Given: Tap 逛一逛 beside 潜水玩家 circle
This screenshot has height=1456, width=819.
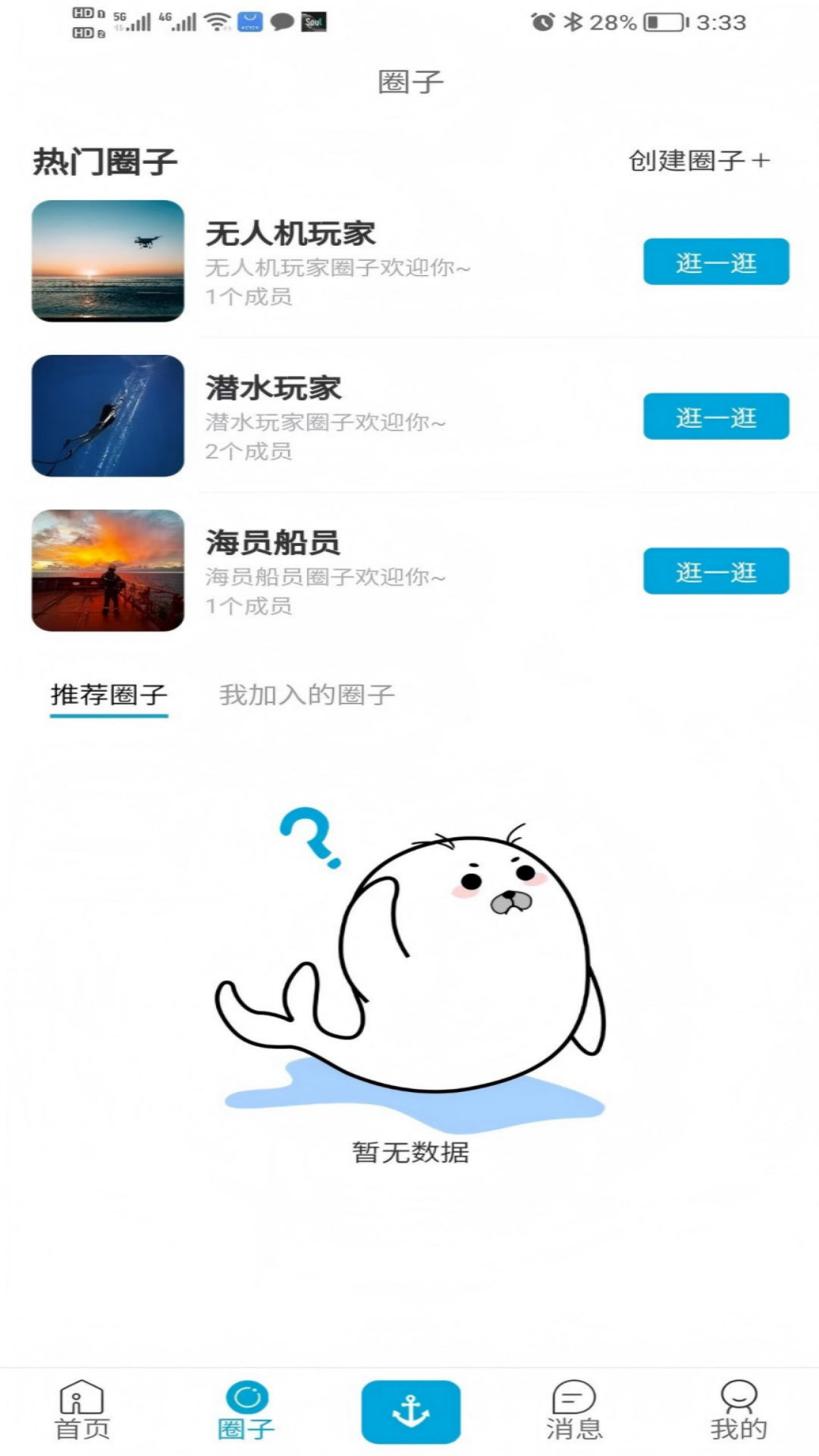Looking at the screenshot, I should pyautogui.click(x=715, y=416).
